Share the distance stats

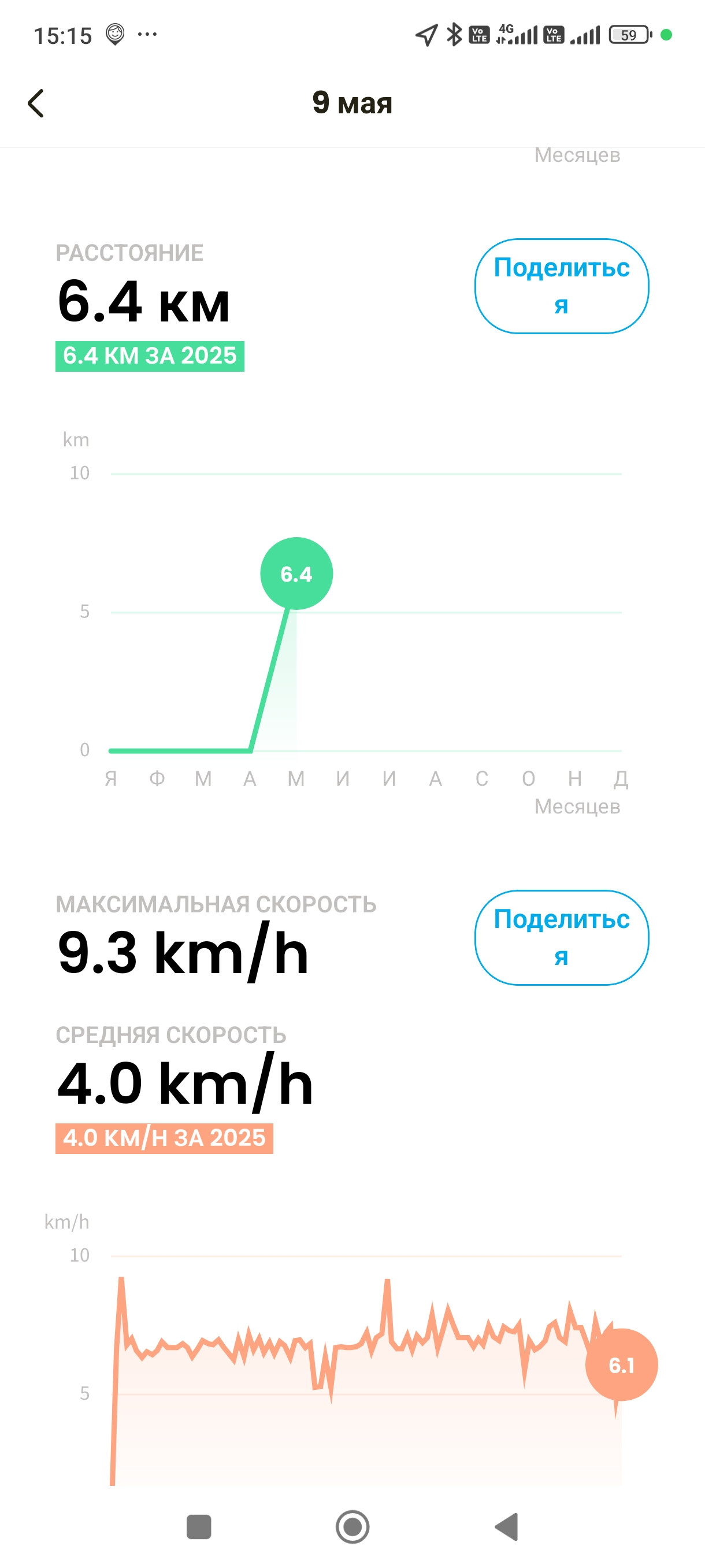(562, 286)
